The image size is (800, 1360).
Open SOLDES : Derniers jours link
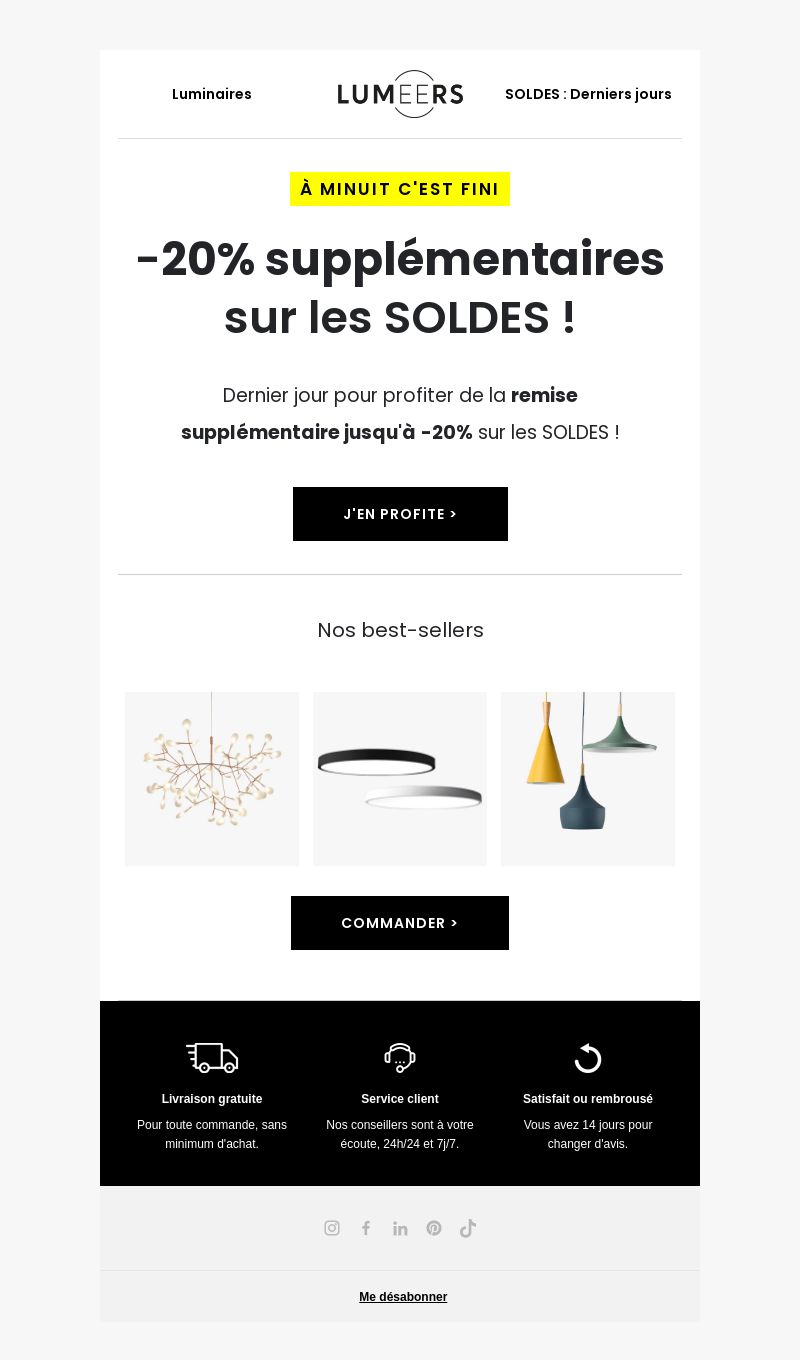tap(588, 94)
